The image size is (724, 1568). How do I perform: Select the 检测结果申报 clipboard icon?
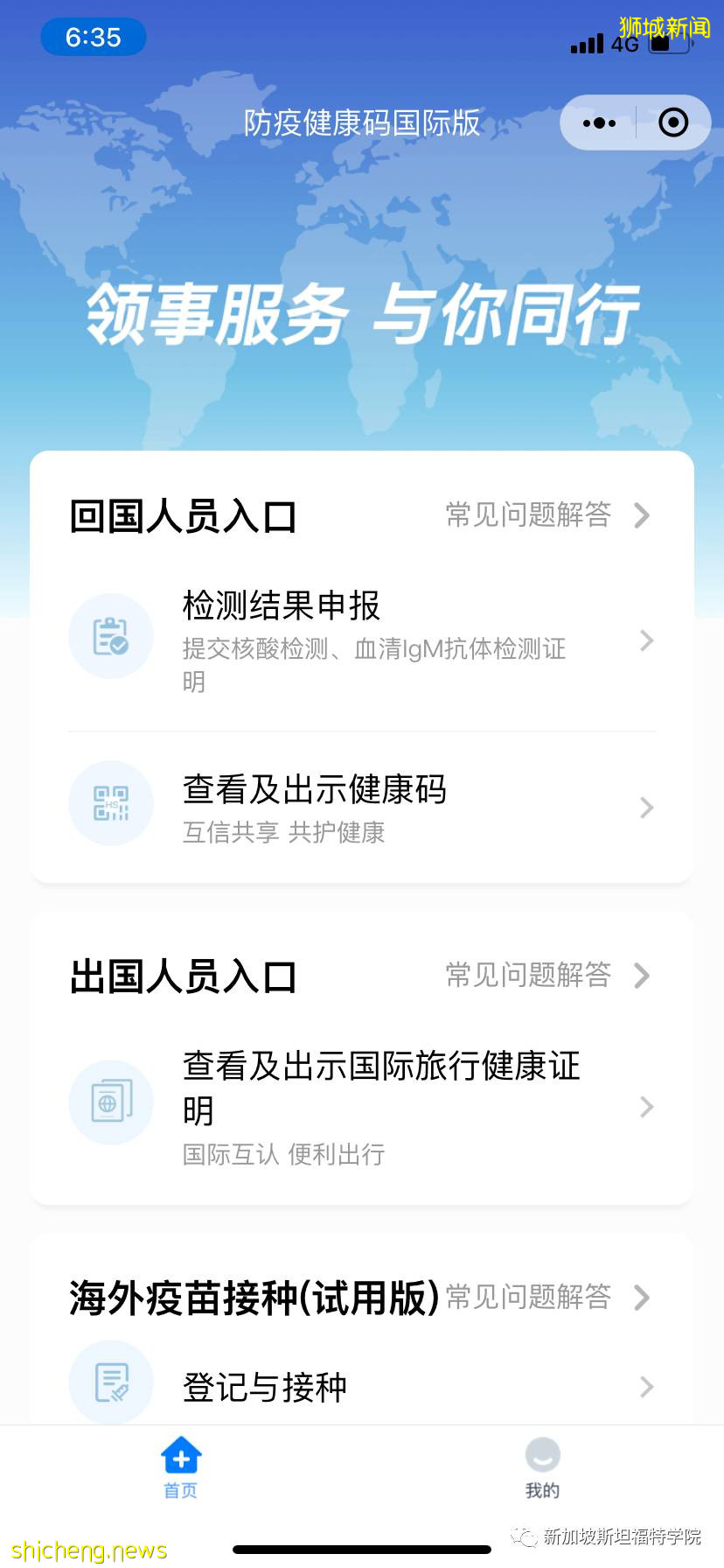[x=111, y=636]
